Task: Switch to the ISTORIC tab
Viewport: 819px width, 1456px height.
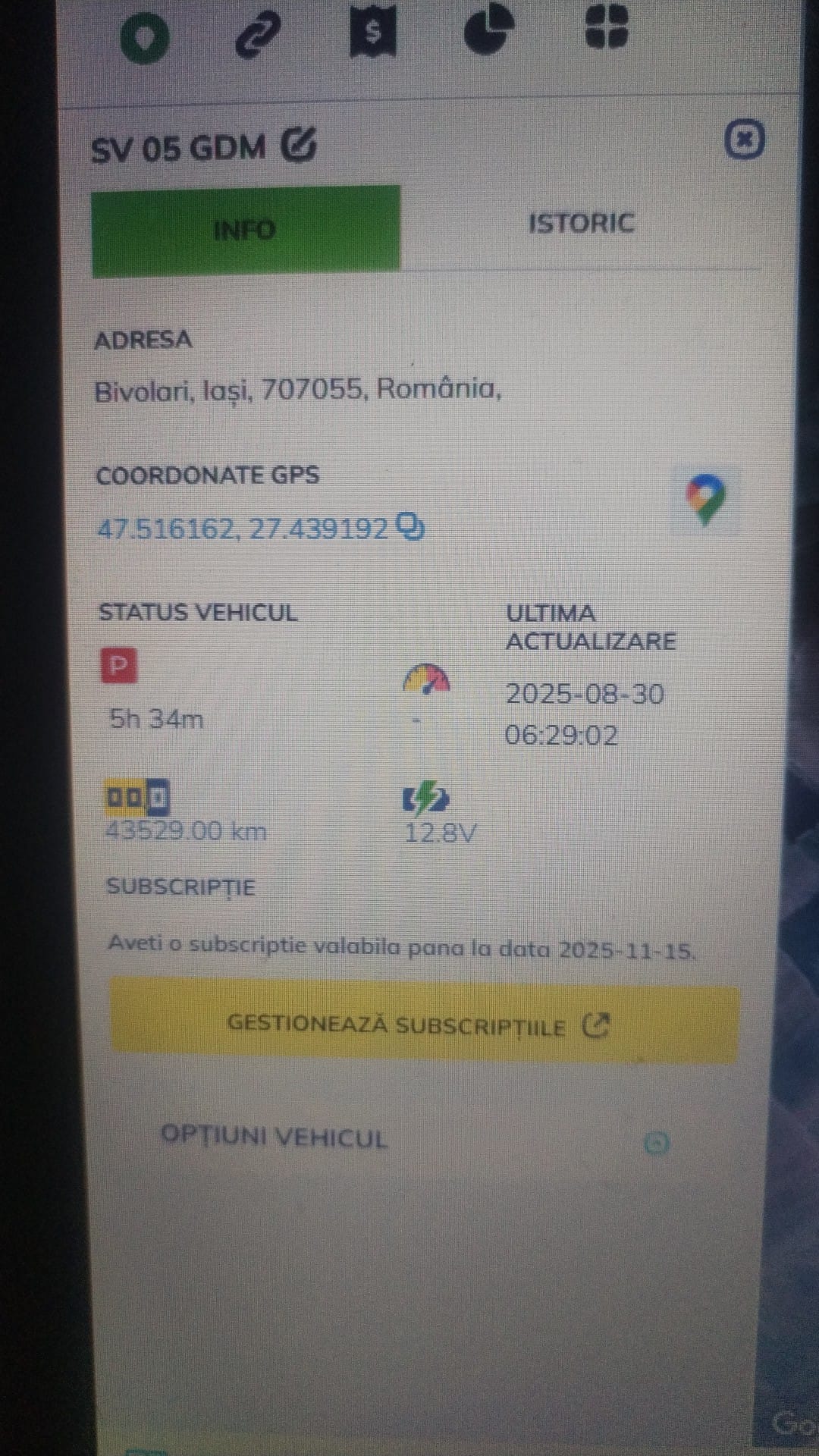Action: [x=581, y=224]
